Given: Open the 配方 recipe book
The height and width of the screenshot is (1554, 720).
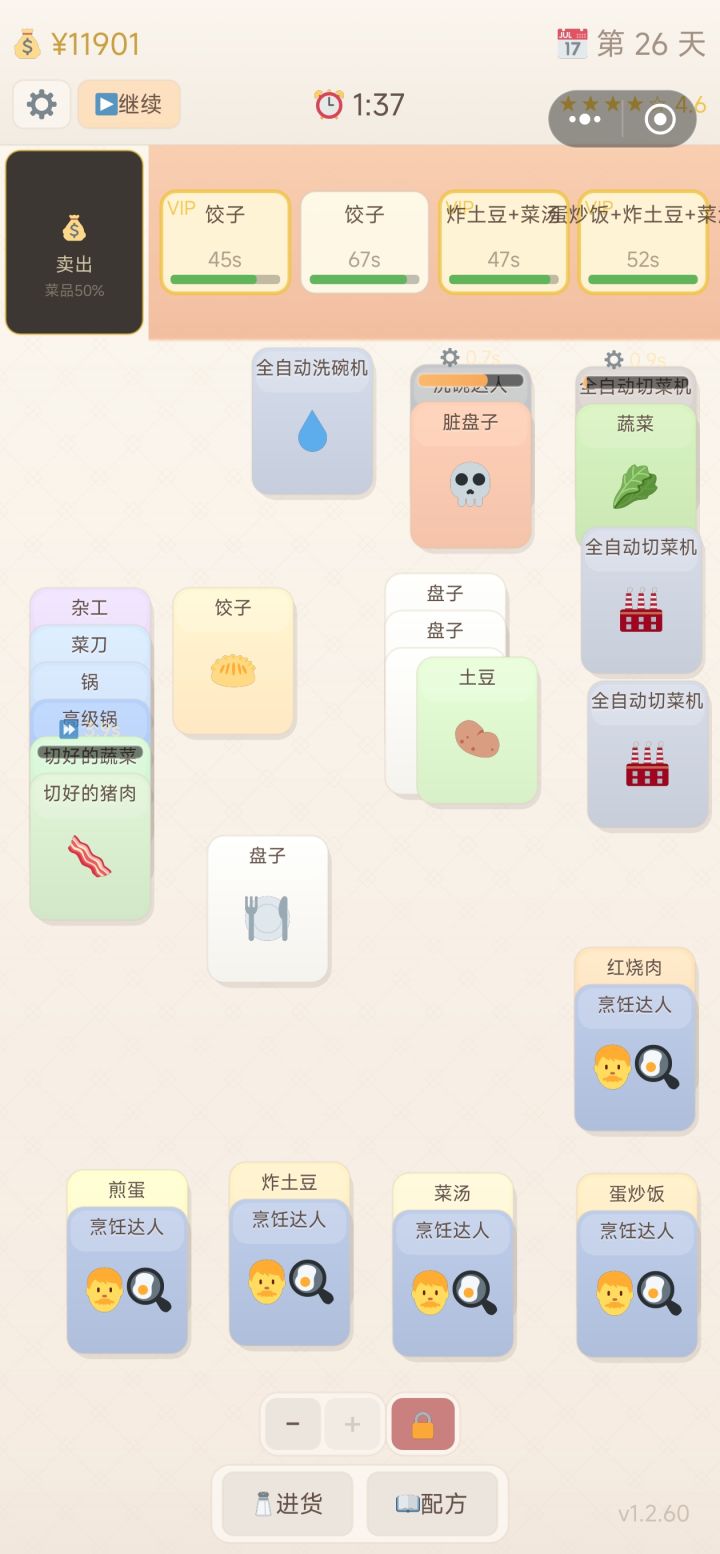Looking at the screenshot, I should click(433, 1502).
